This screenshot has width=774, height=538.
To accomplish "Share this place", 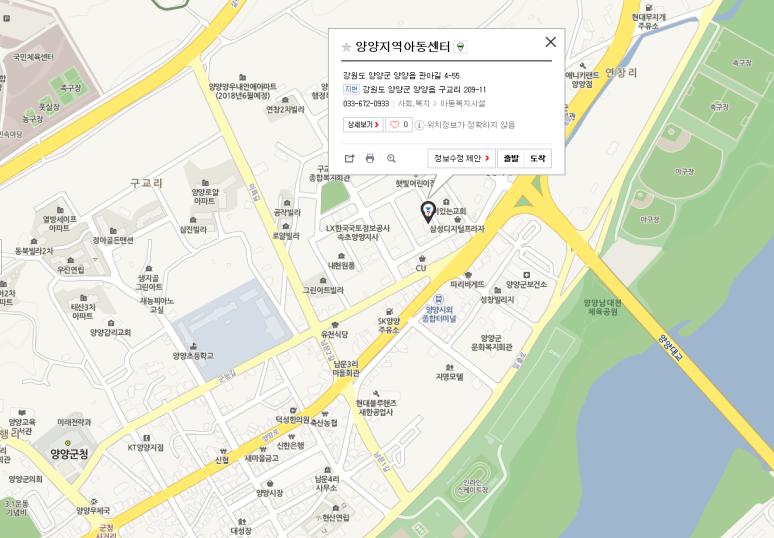I will [x=350, y=158].
